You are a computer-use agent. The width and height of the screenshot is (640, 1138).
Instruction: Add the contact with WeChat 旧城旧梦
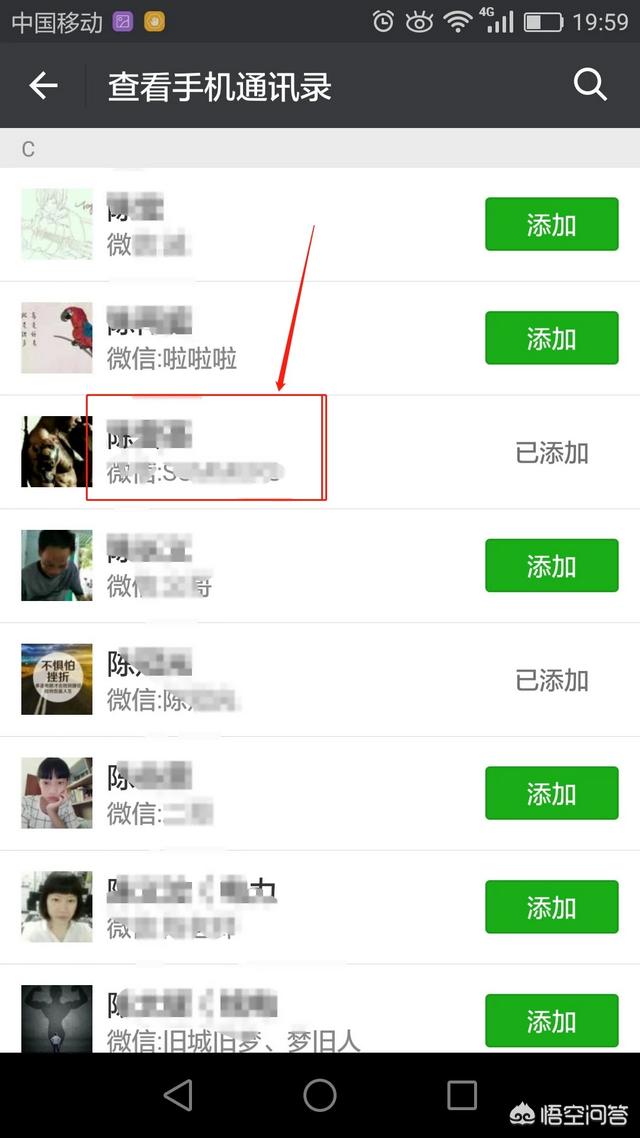(x=551, y=1021)
